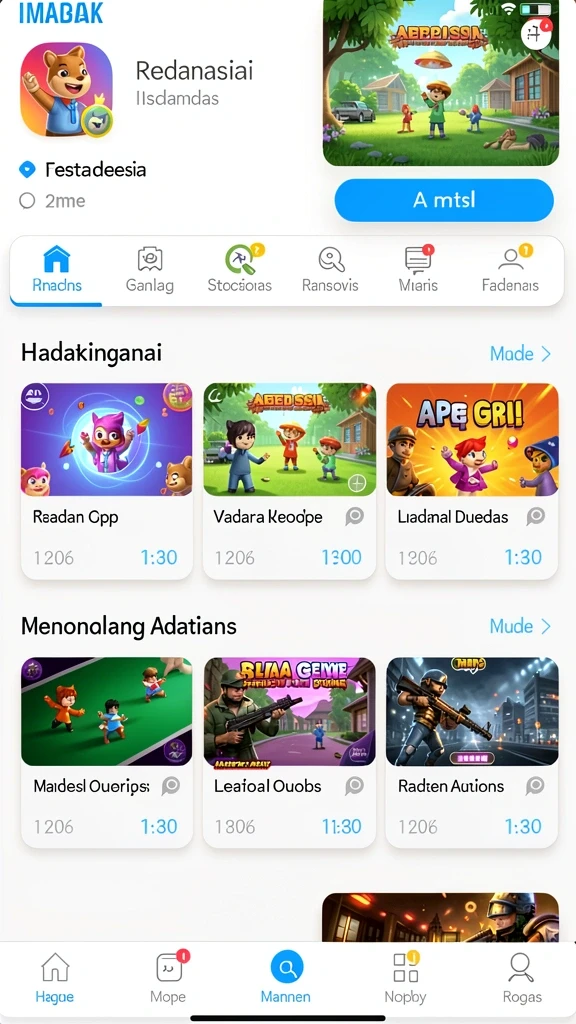Open the Radten Autions game card
Screen dimensions: 576x1024
point(472,752)
